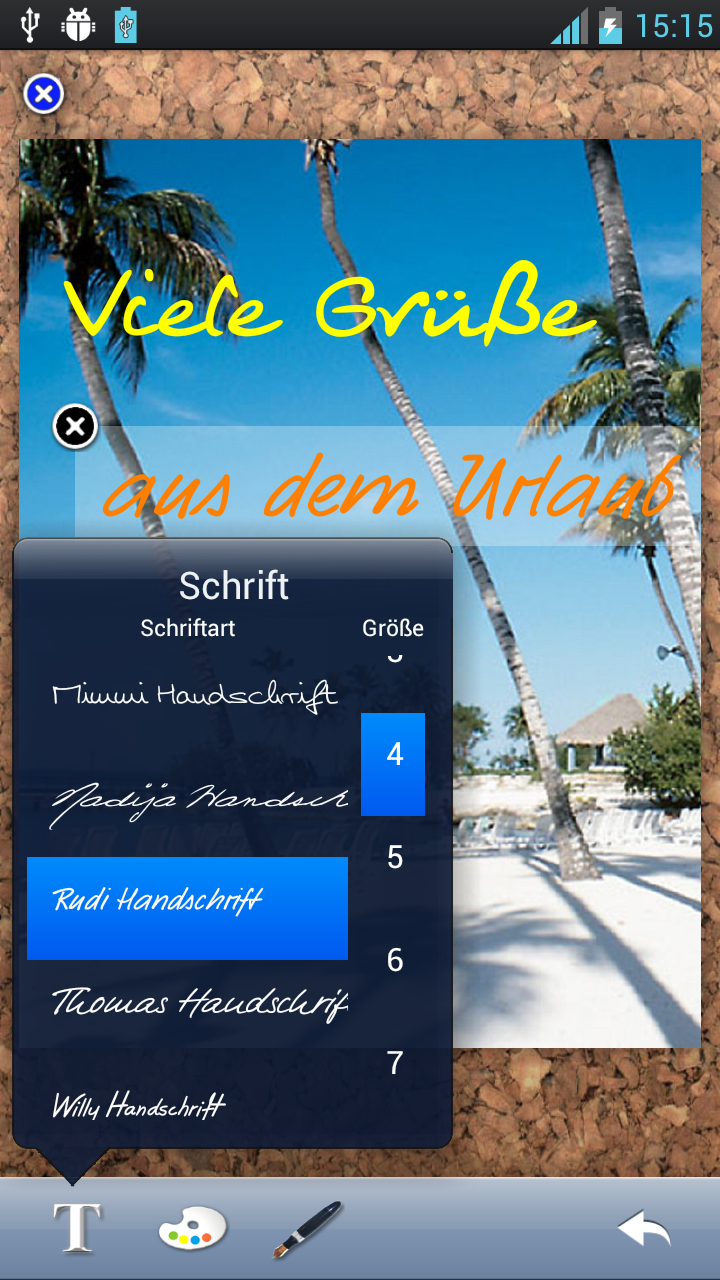The width and height of the screenshot is (720, 1280).
Task: Tap the undo back arrow
Action: 644,1228
